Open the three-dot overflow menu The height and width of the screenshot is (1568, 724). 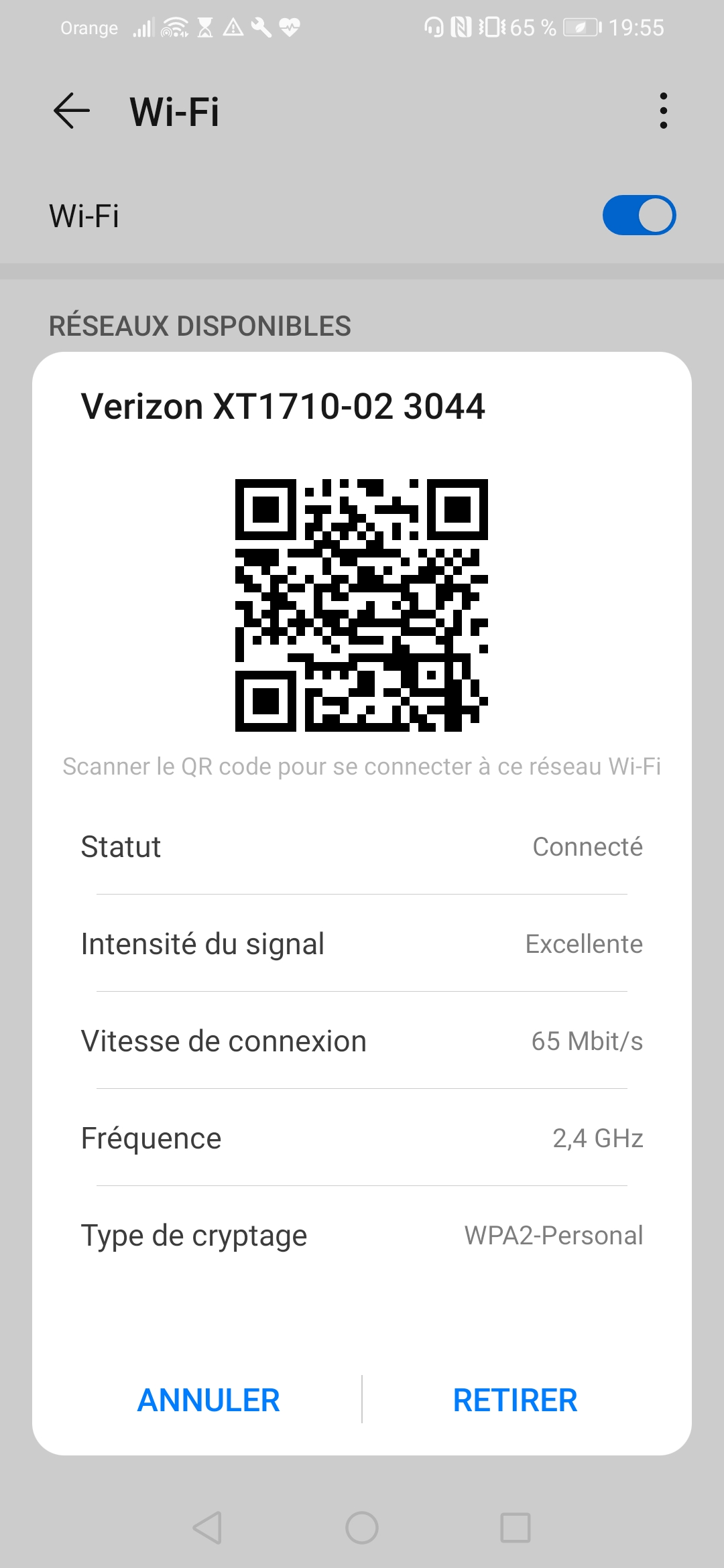(663, 111)
